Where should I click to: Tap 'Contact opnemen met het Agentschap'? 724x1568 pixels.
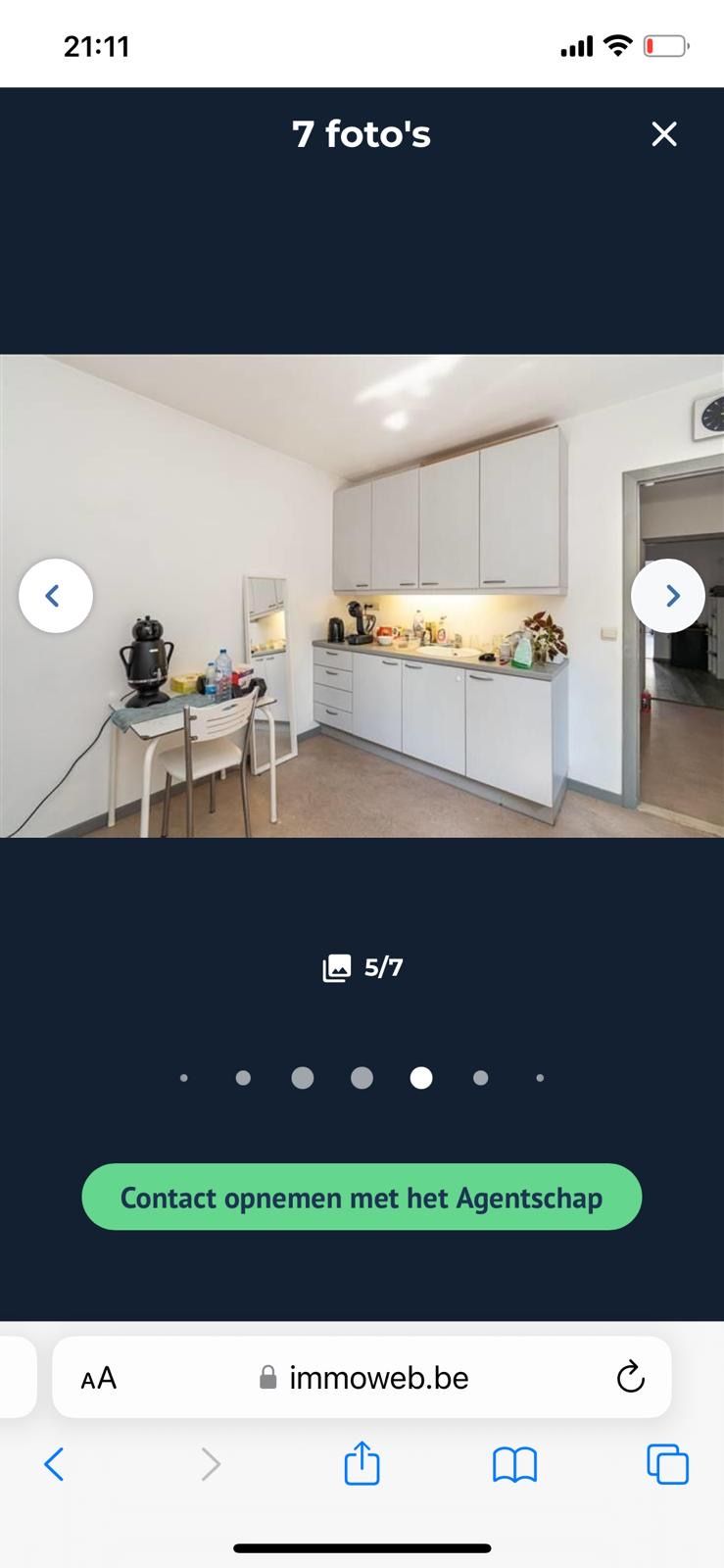click(362, 1197)
